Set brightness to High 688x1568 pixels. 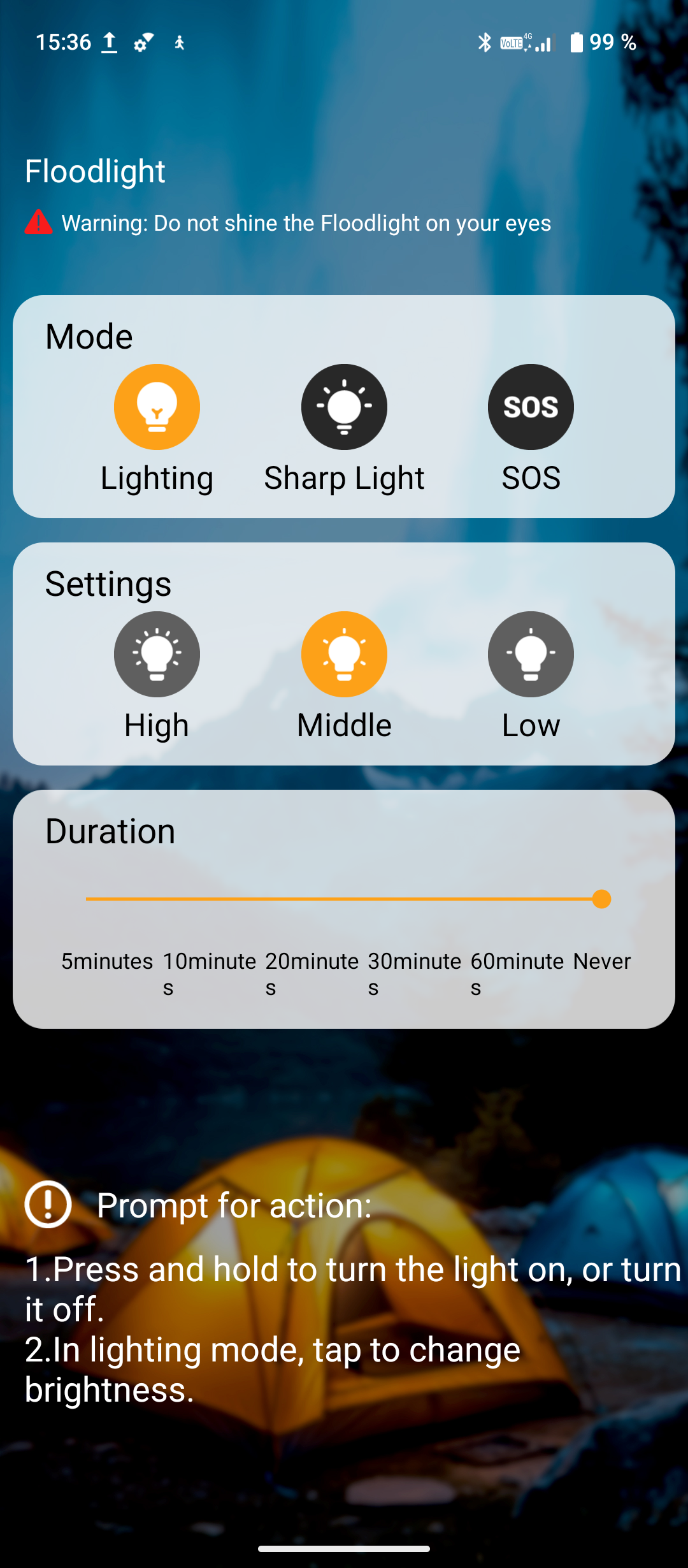point(157,654)
